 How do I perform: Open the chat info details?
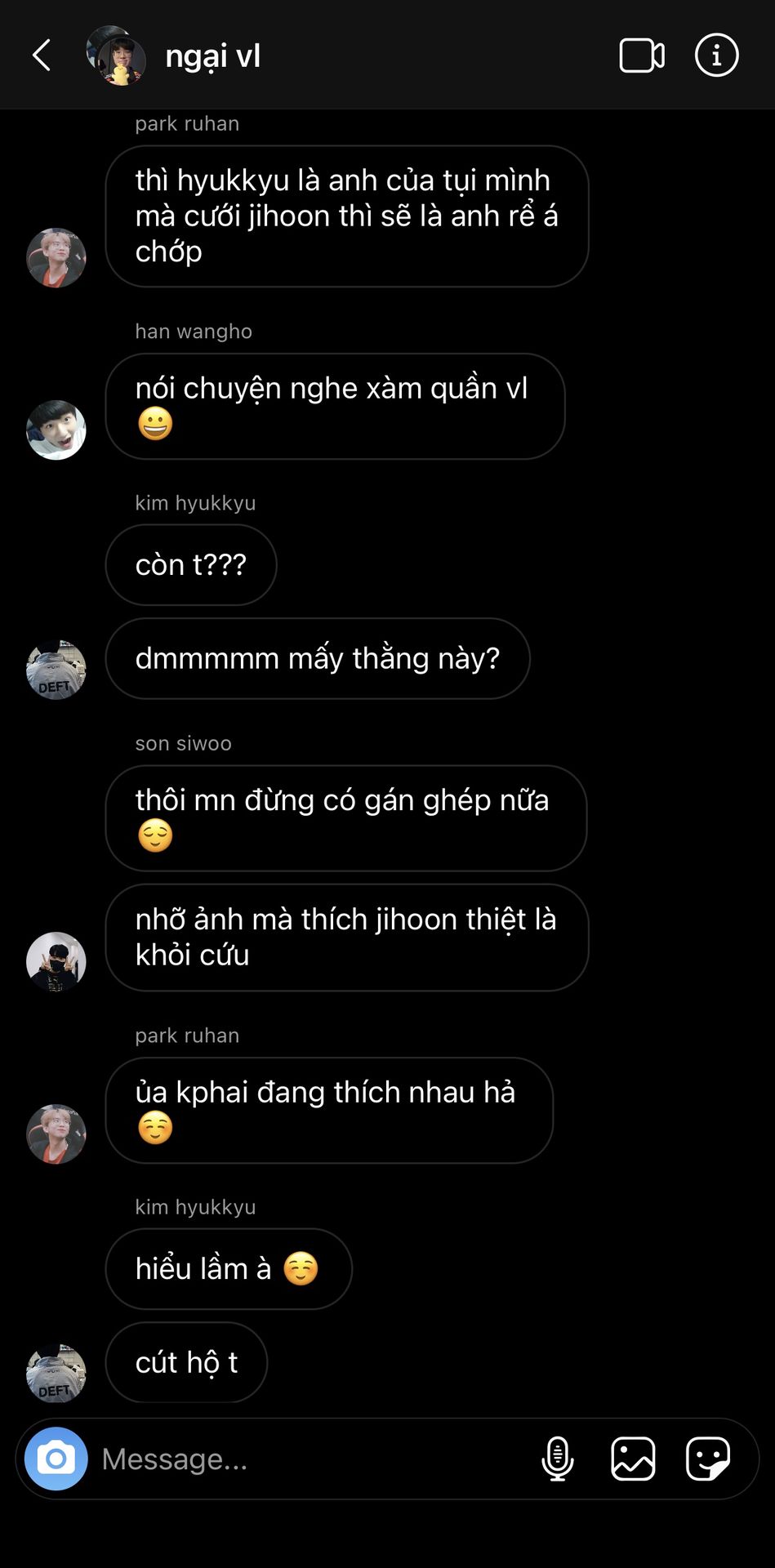click(716, 56)
